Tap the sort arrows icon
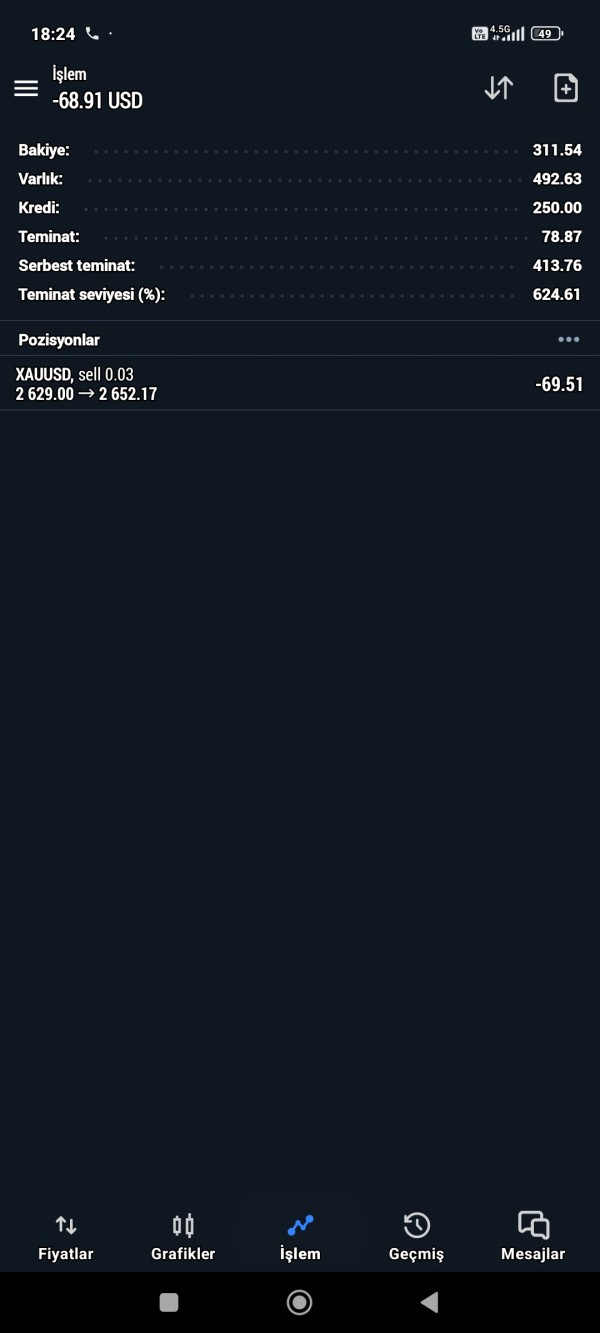This screenshot has height=1333, width=600. pyautogui.click(x=498, y=88)
